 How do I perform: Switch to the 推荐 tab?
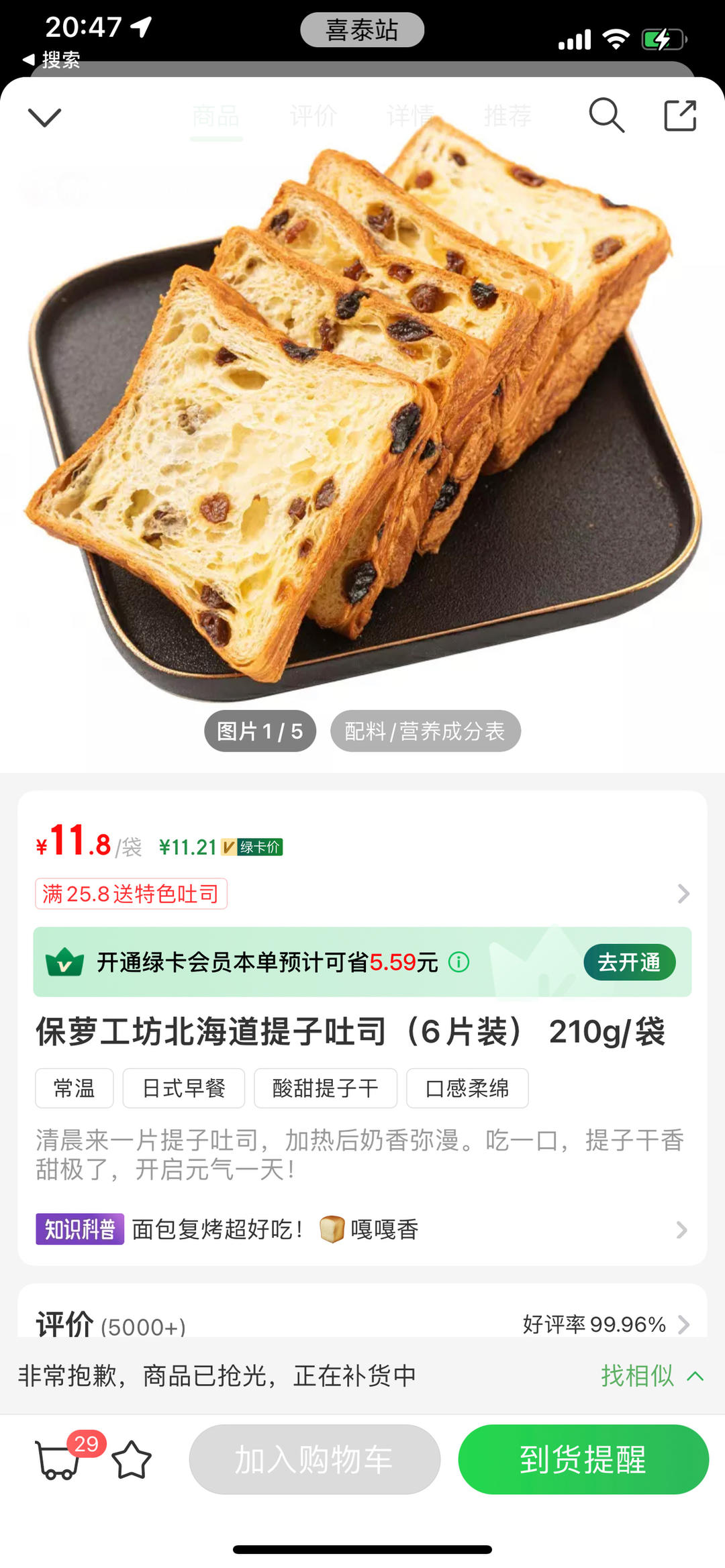click(507, 116)
